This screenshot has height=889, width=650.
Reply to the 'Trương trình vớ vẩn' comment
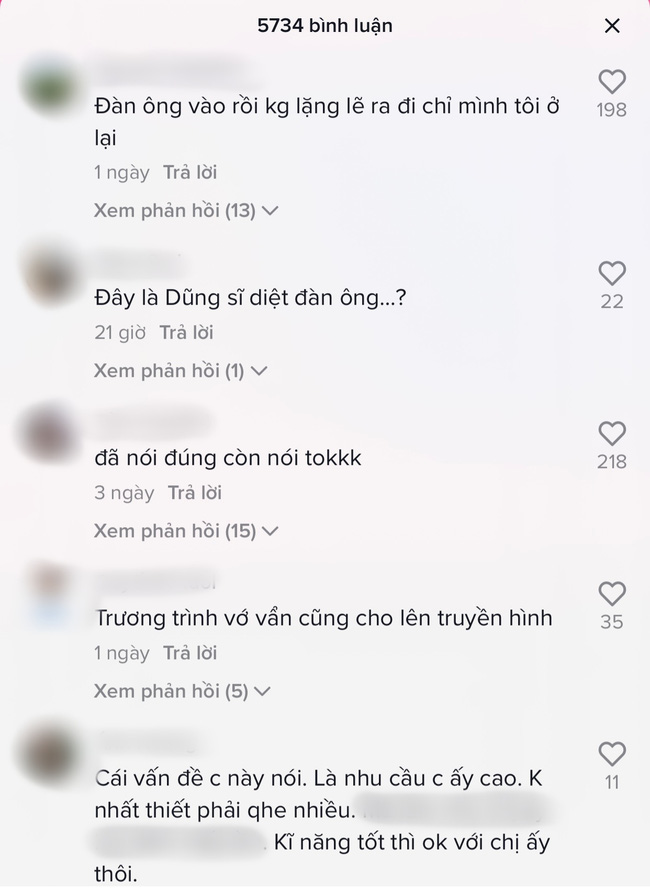coord(190,653)
